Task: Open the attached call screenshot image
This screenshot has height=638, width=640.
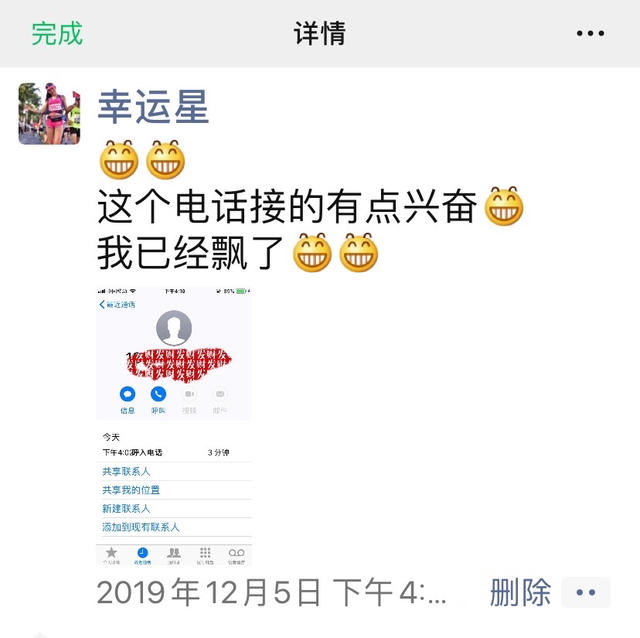Action: [x=173, y=426]
